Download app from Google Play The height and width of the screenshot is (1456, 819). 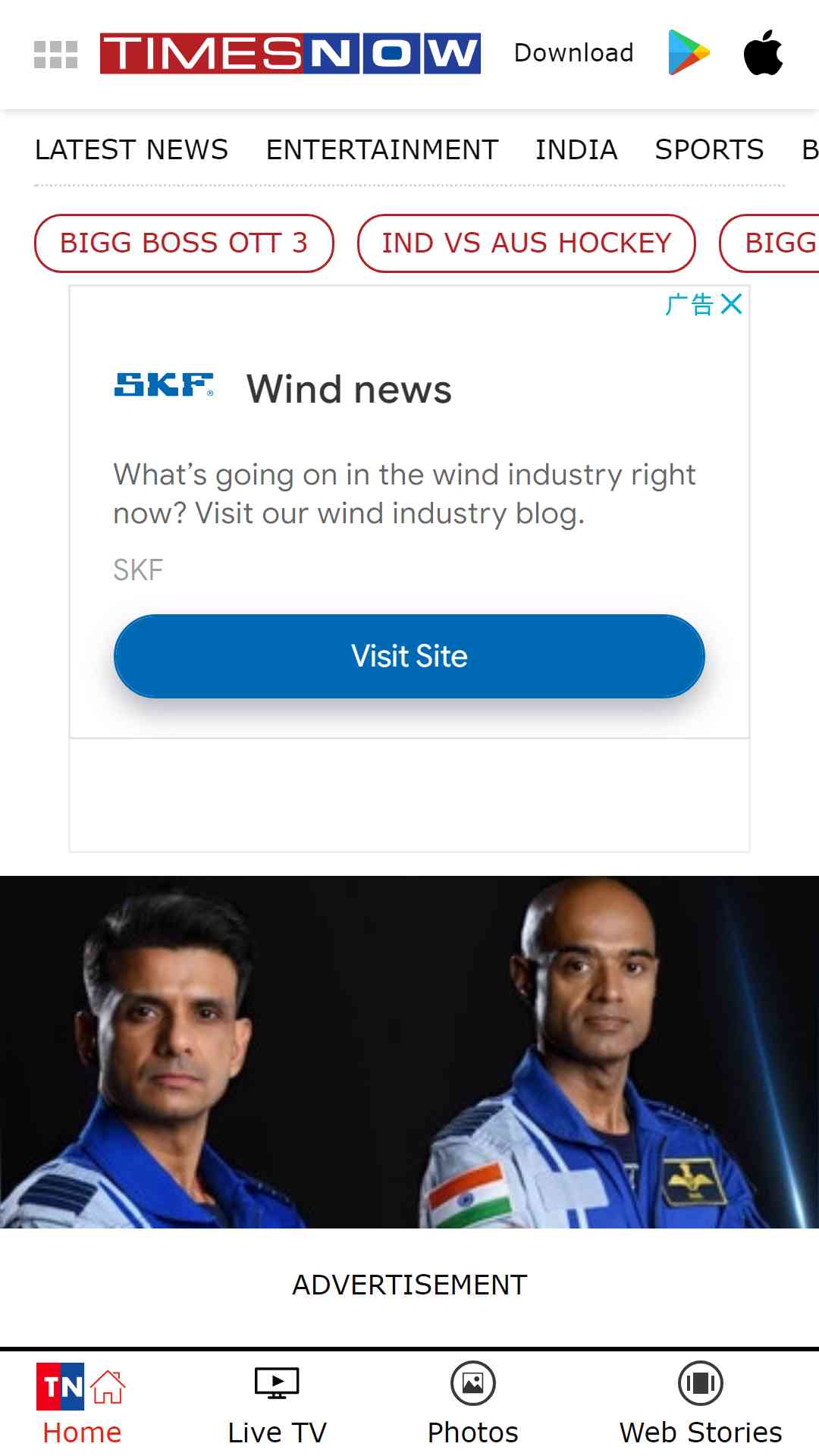689,52
